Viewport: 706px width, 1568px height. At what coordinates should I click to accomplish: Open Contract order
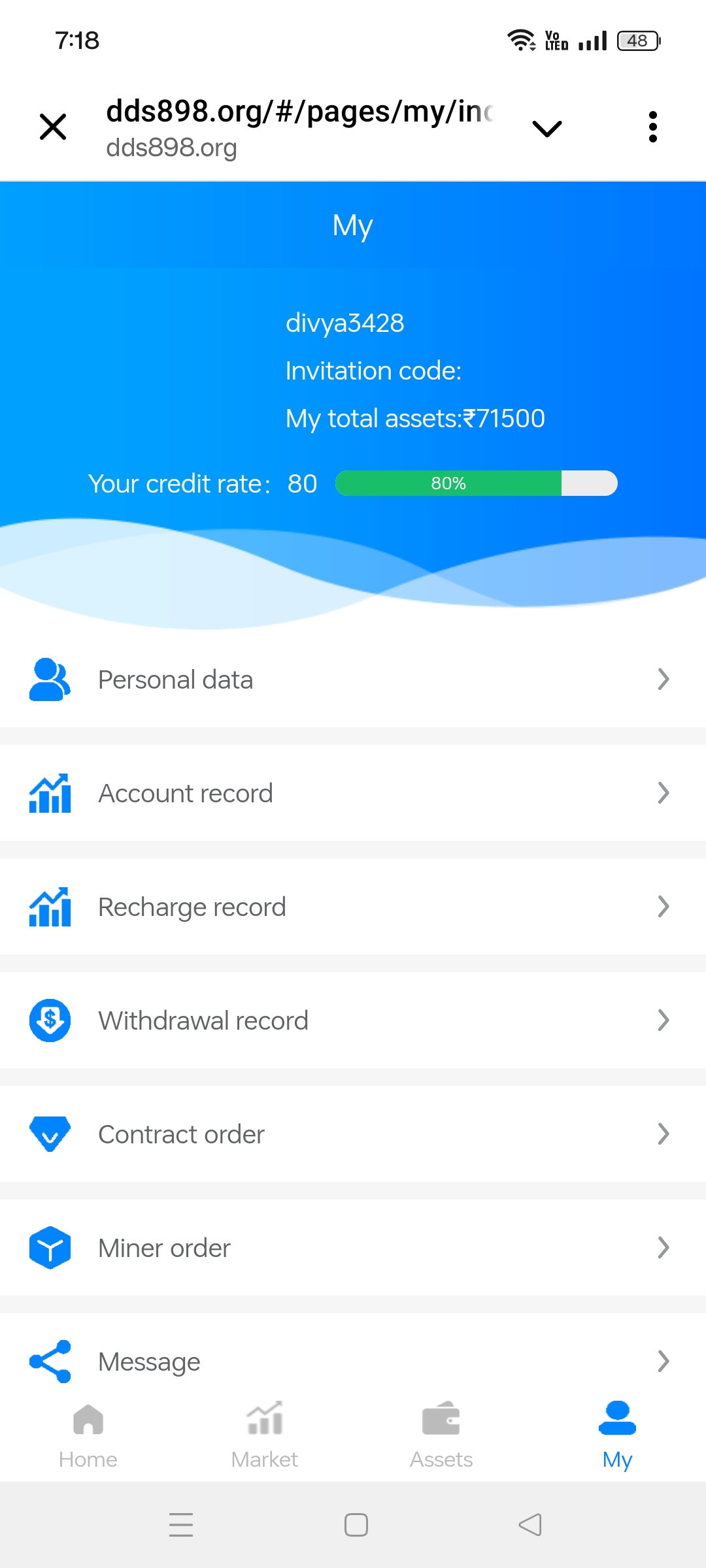(353, 1134)
